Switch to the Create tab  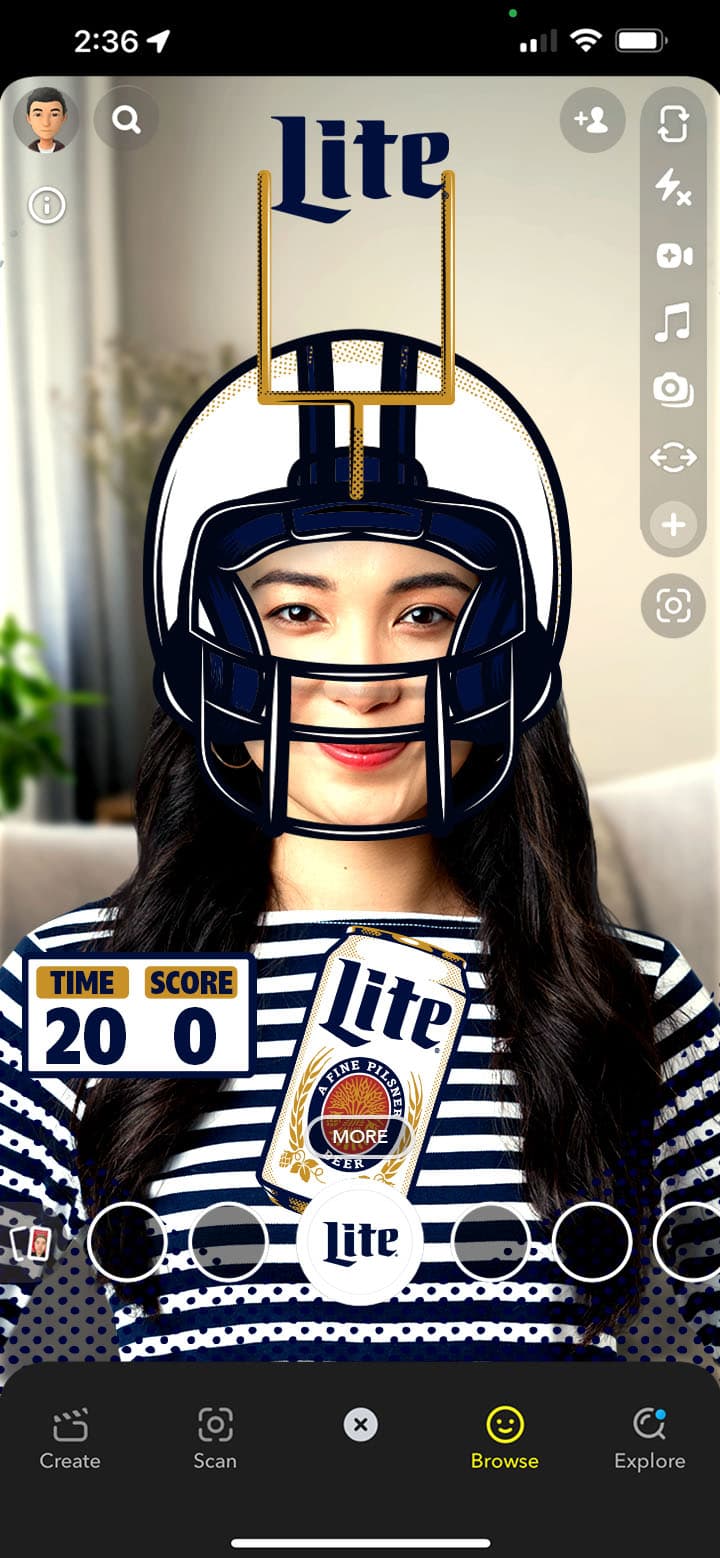[70, 1438]
